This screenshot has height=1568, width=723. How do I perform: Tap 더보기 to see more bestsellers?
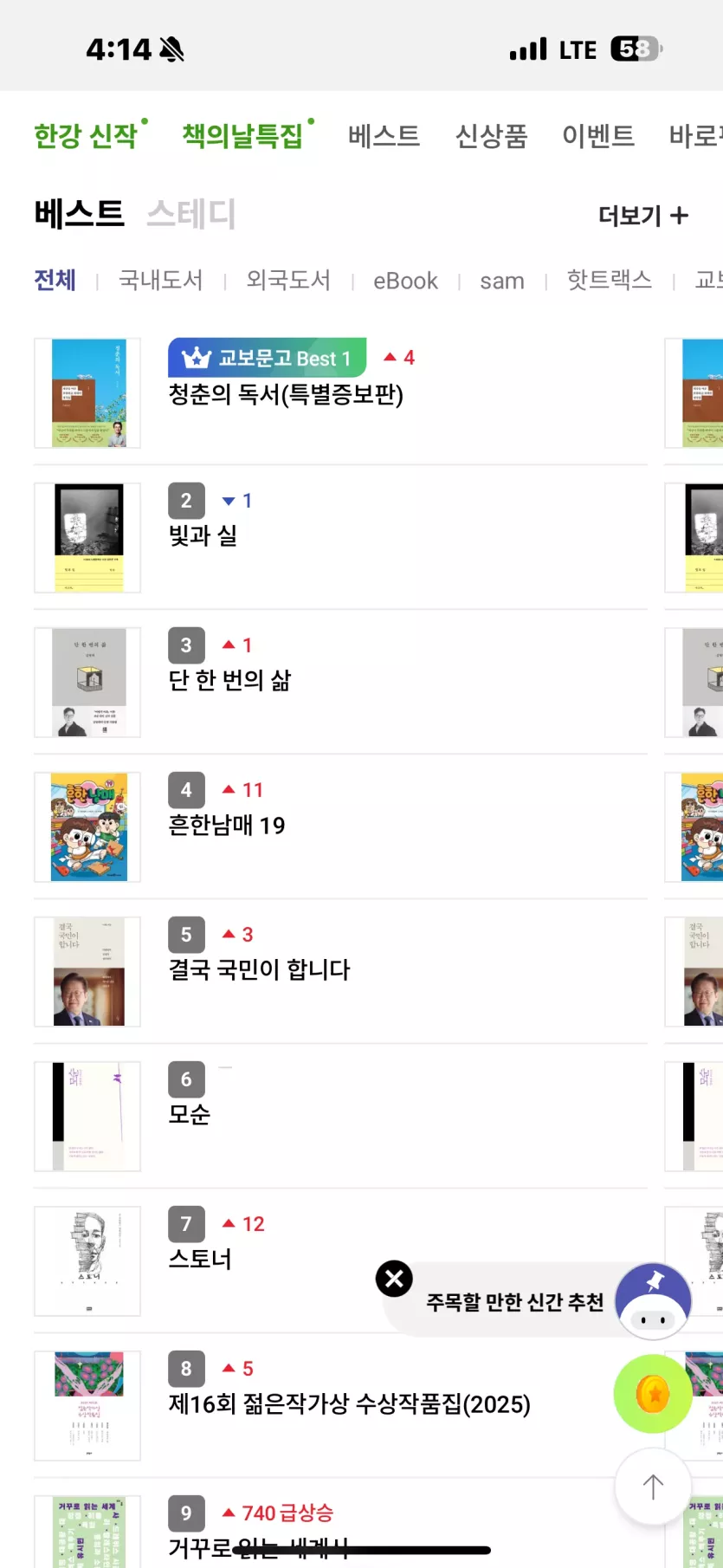642,216
